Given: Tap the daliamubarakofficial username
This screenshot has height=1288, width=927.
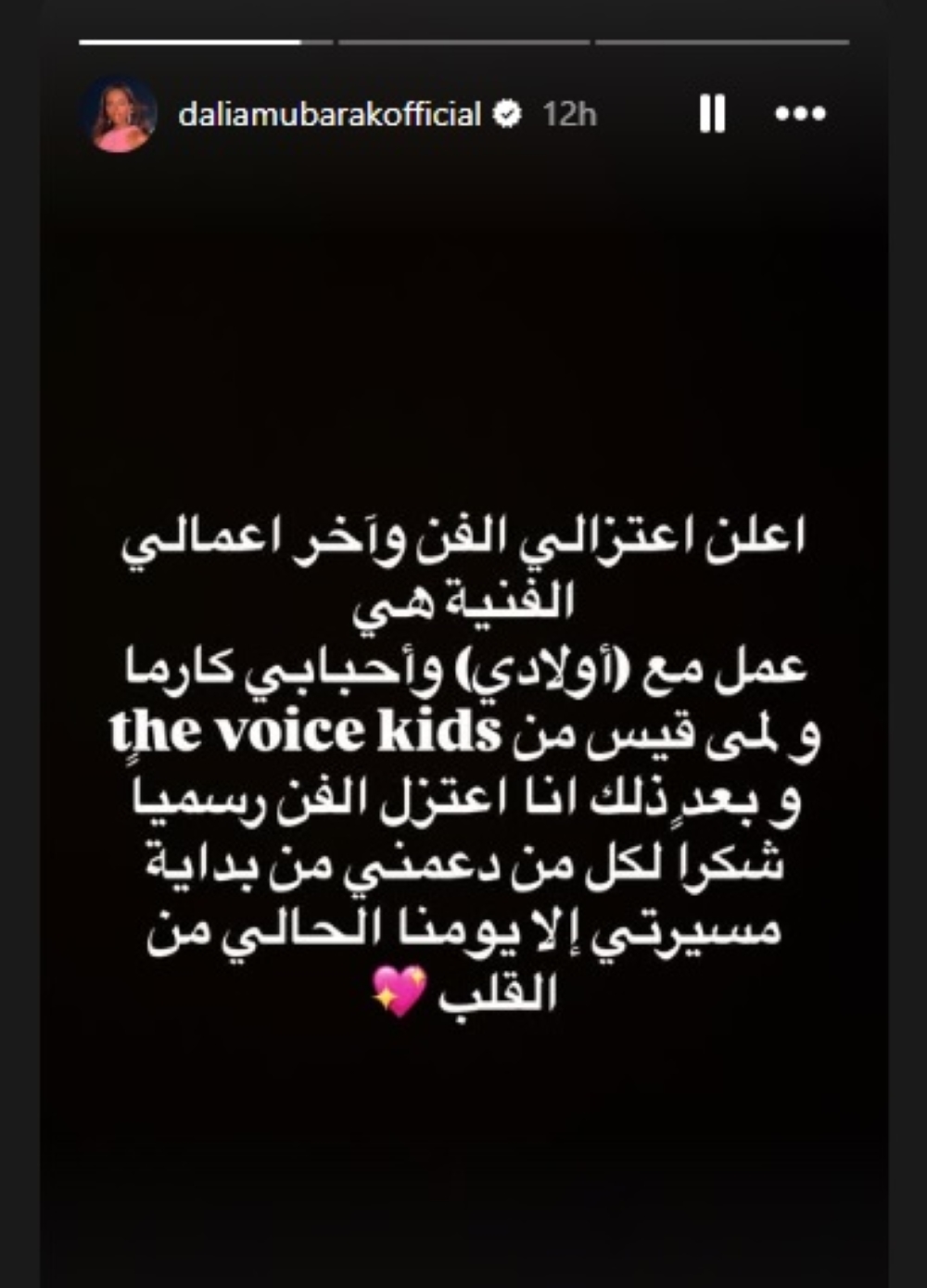Looking at the screenshot, I should 329,114.
